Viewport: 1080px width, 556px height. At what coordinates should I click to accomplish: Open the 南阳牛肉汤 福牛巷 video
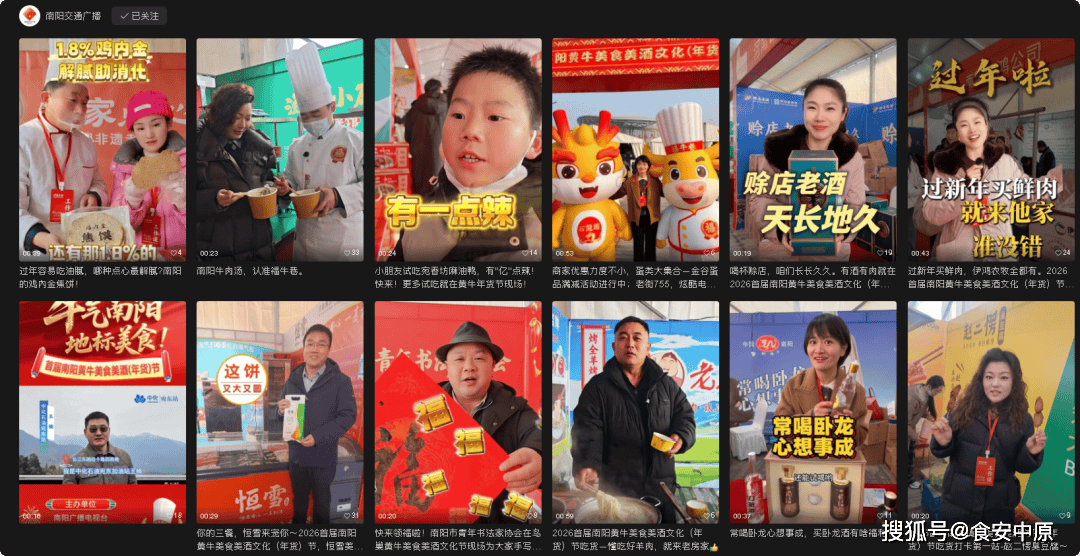coord(280,150)
